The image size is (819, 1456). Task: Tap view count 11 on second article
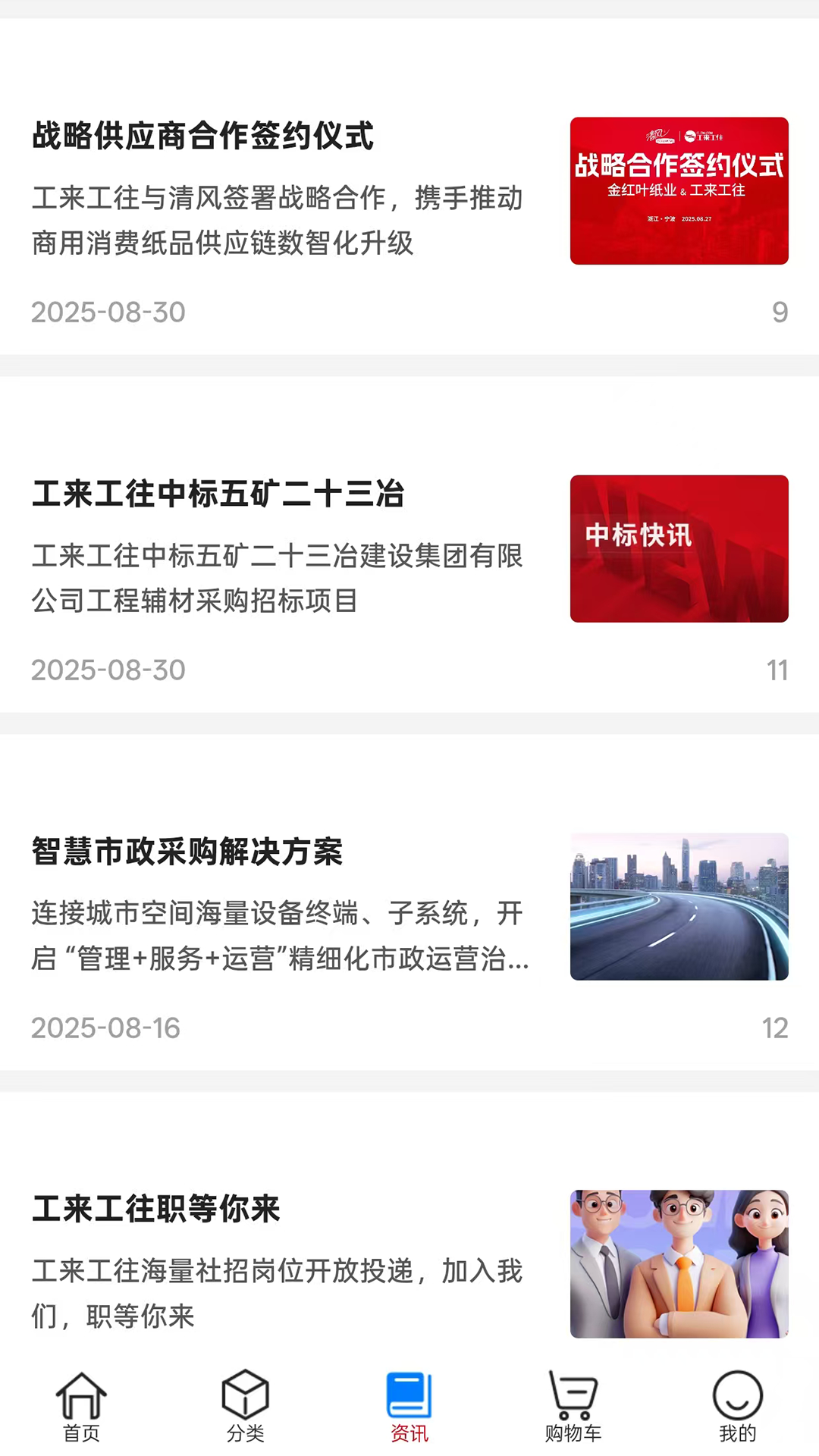(777, 670)
